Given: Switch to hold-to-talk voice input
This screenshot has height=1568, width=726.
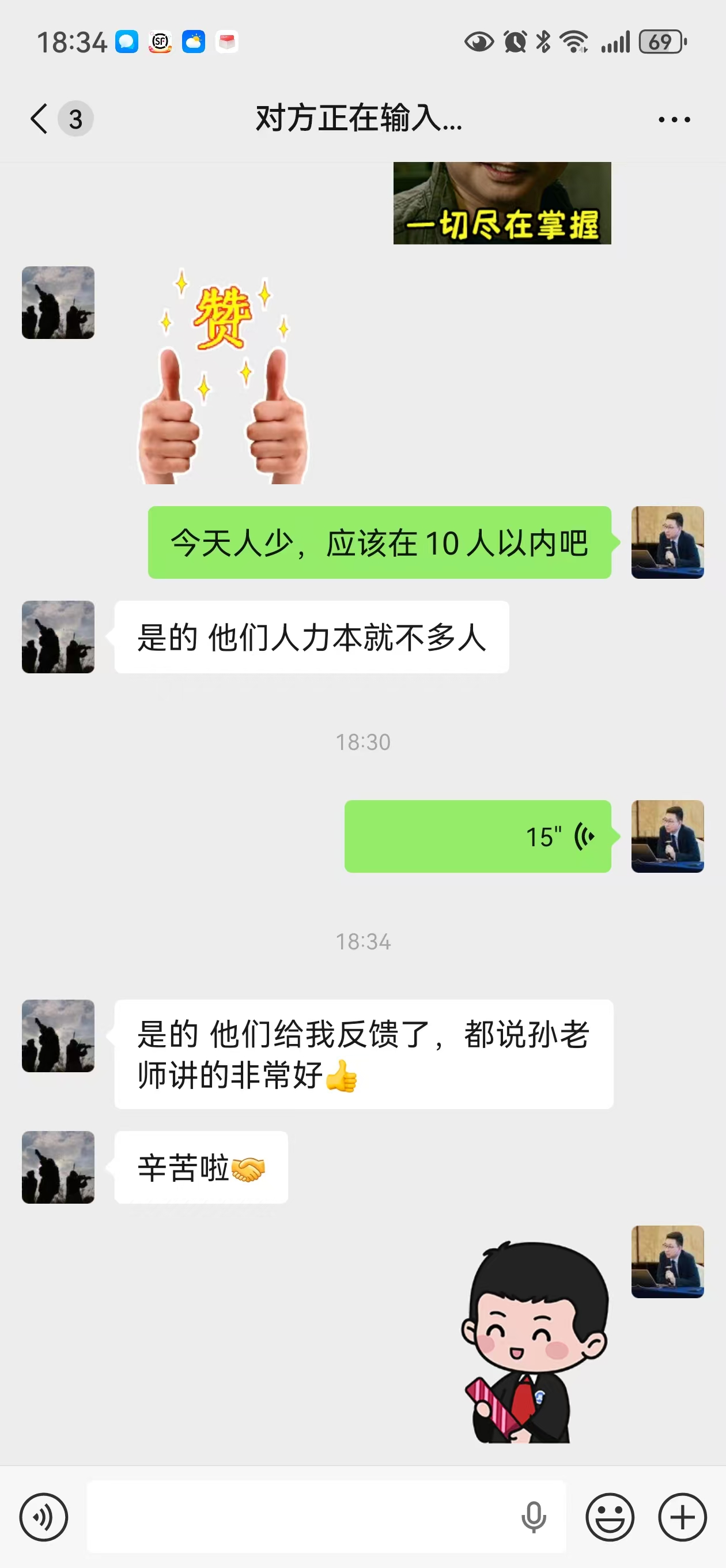Looking at the screenshot, I should click(44, 1517).
